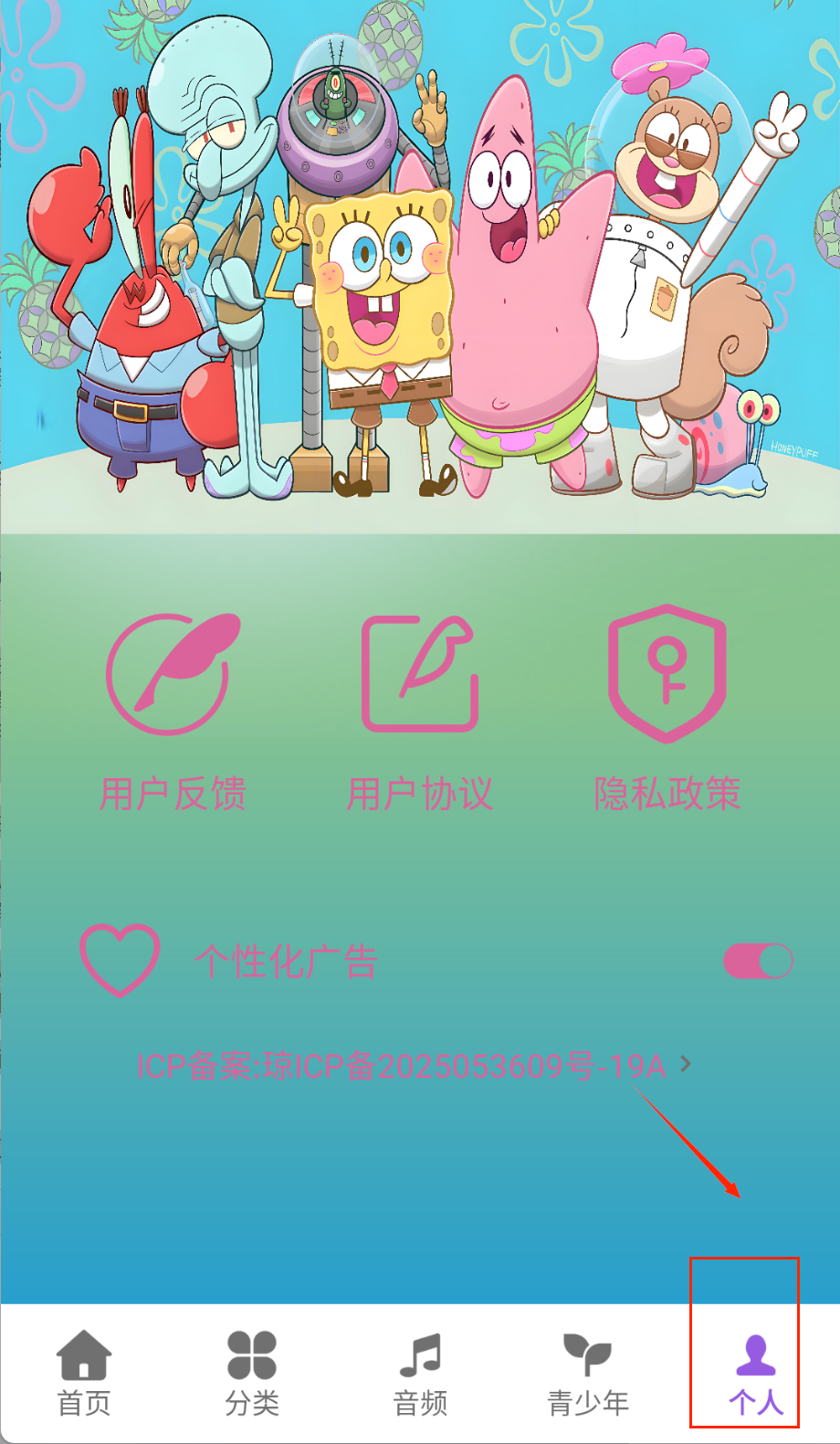Toggle the 个性化广告 switch
Image resolution: width=840 pixels, height=1444 pixels.
tap(758, 961)
